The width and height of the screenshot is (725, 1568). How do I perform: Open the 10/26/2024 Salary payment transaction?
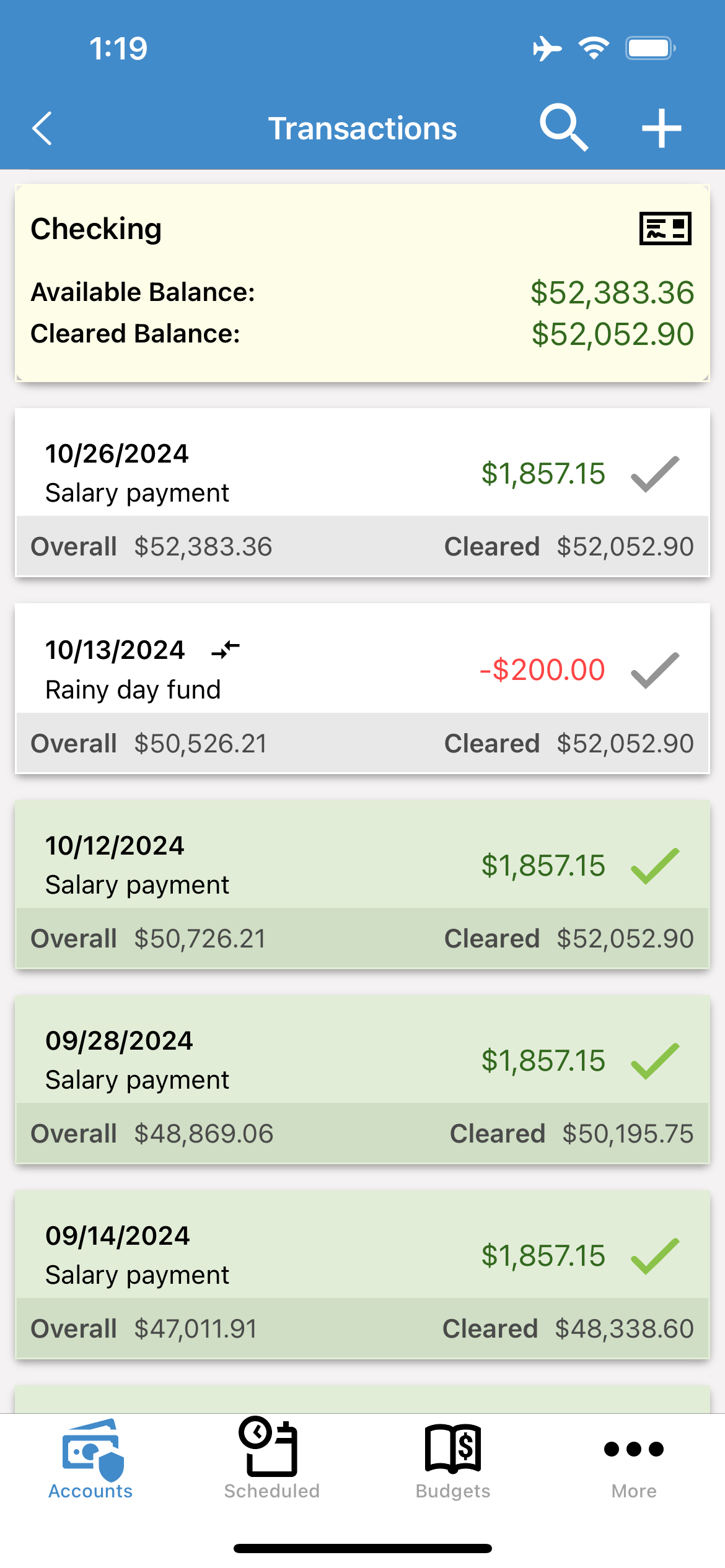click(362, 492)
